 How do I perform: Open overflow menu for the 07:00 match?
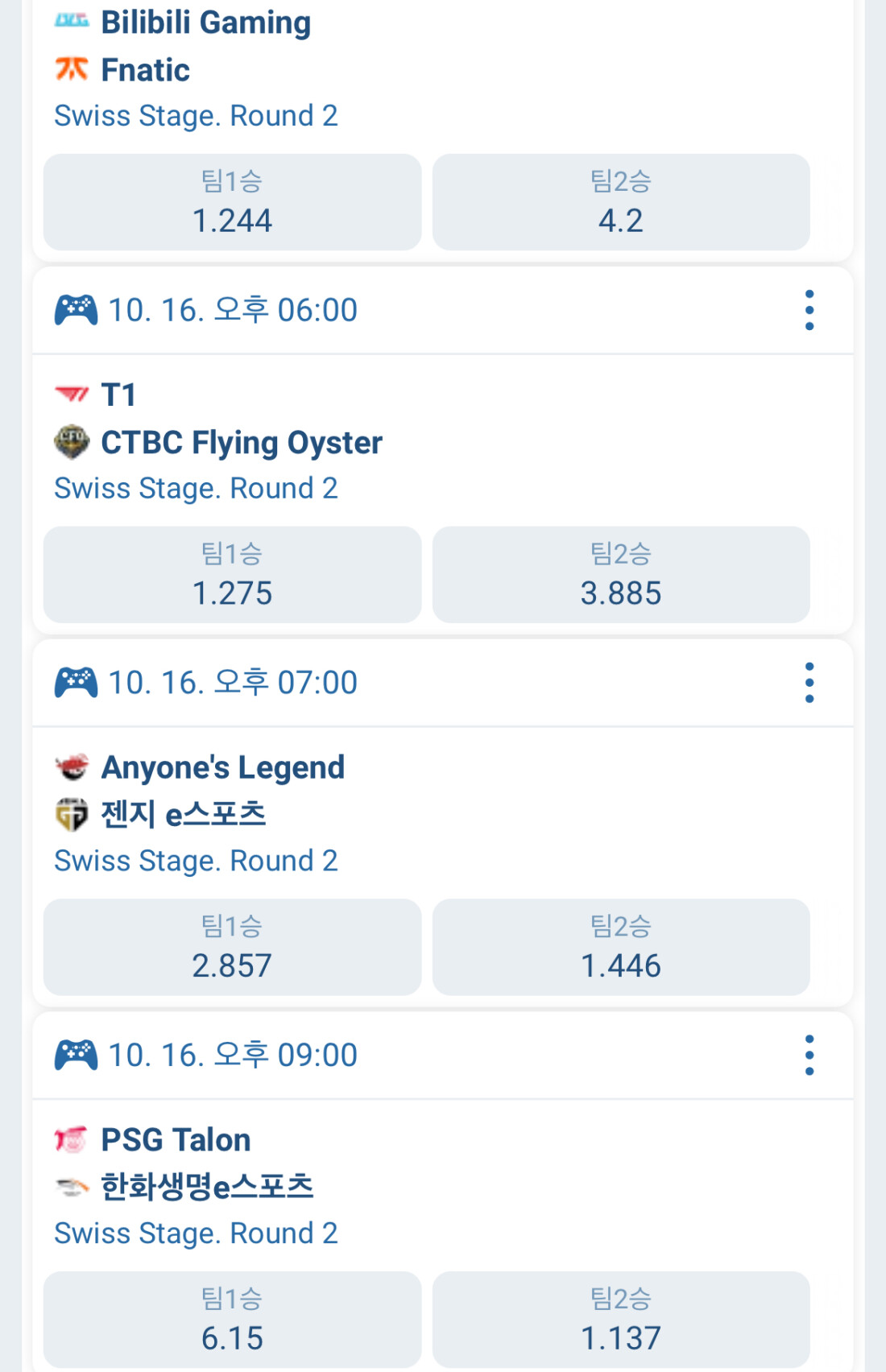tap(809, 683)
